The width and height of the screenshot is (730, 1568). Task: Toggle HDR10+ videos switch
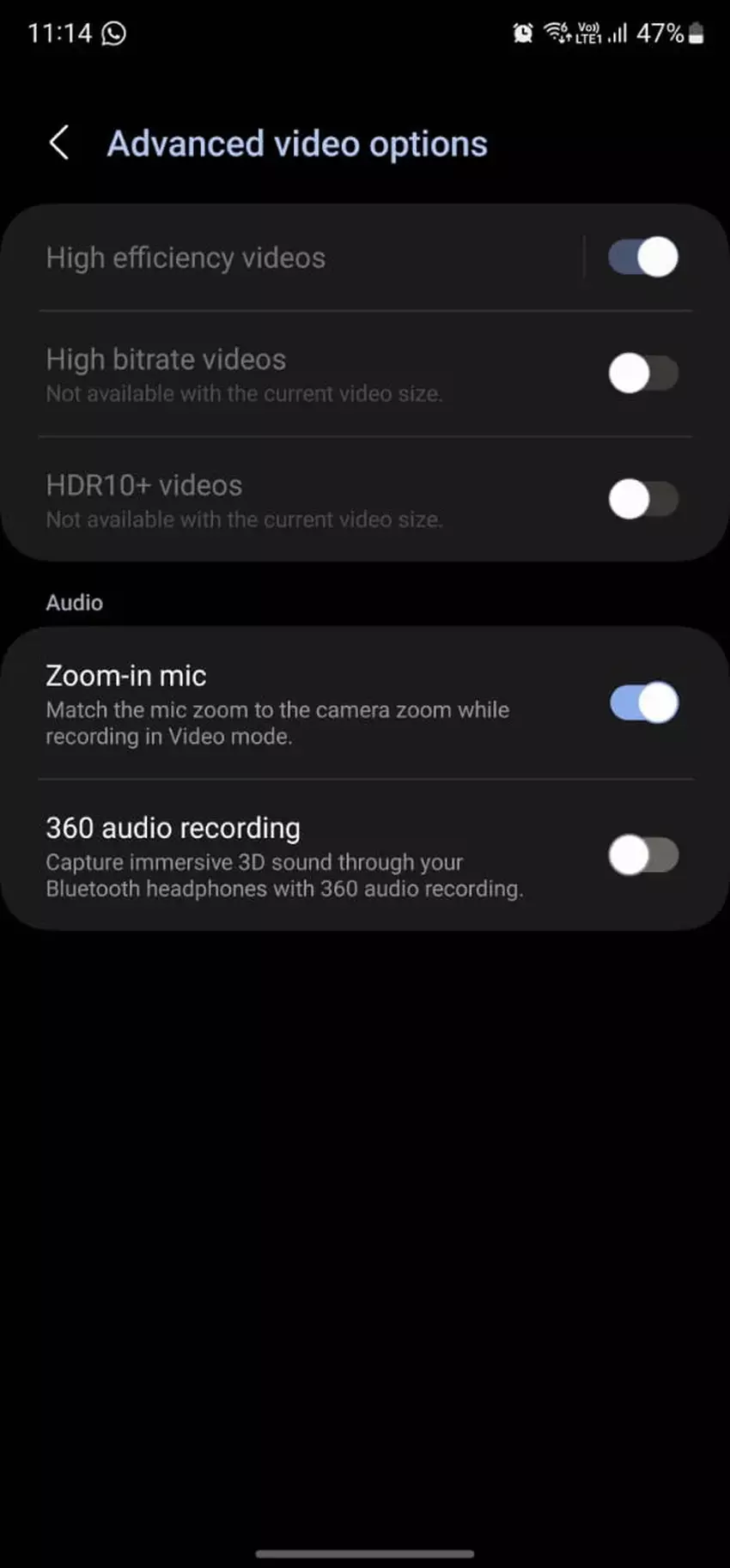(x=643, y=499)
